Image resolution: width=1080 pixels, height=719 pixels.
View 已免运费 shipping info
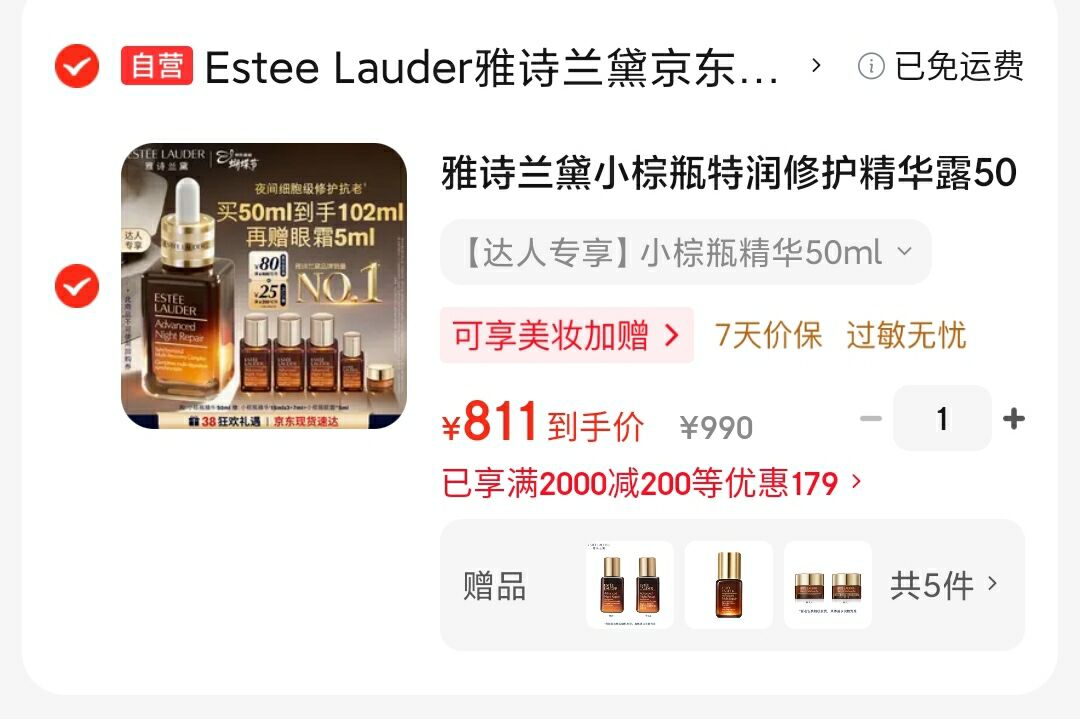pyautogui.click(x=941, y=67)
